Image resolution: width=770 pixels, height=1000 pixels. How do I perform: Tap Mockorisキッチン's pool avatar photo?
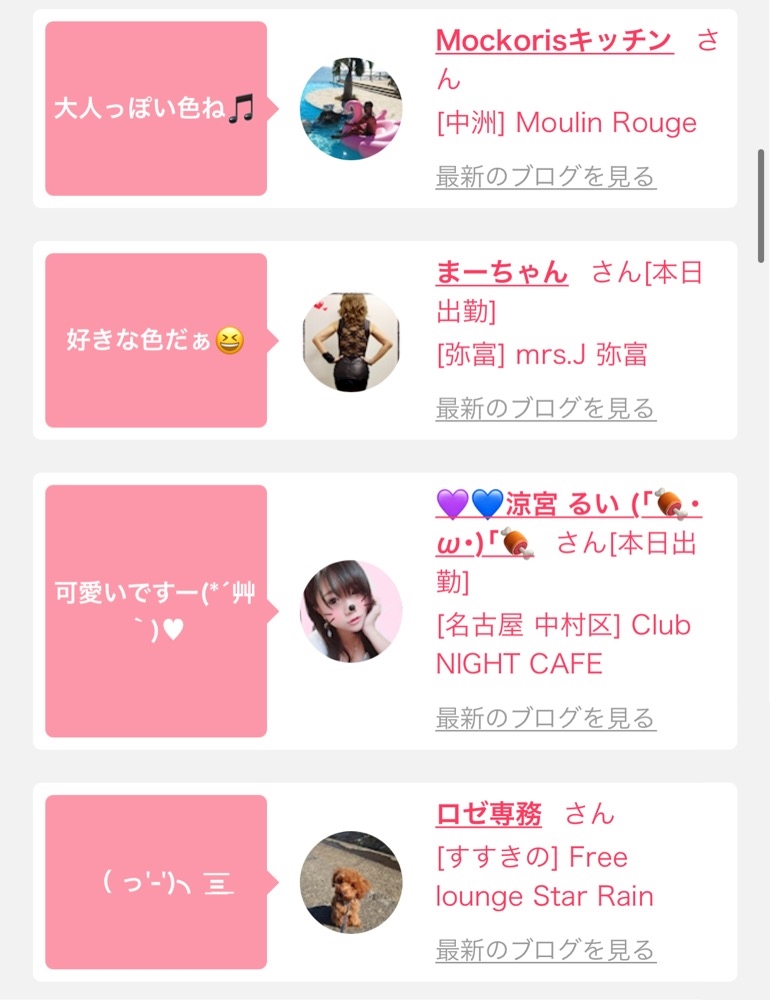point(351,108)
